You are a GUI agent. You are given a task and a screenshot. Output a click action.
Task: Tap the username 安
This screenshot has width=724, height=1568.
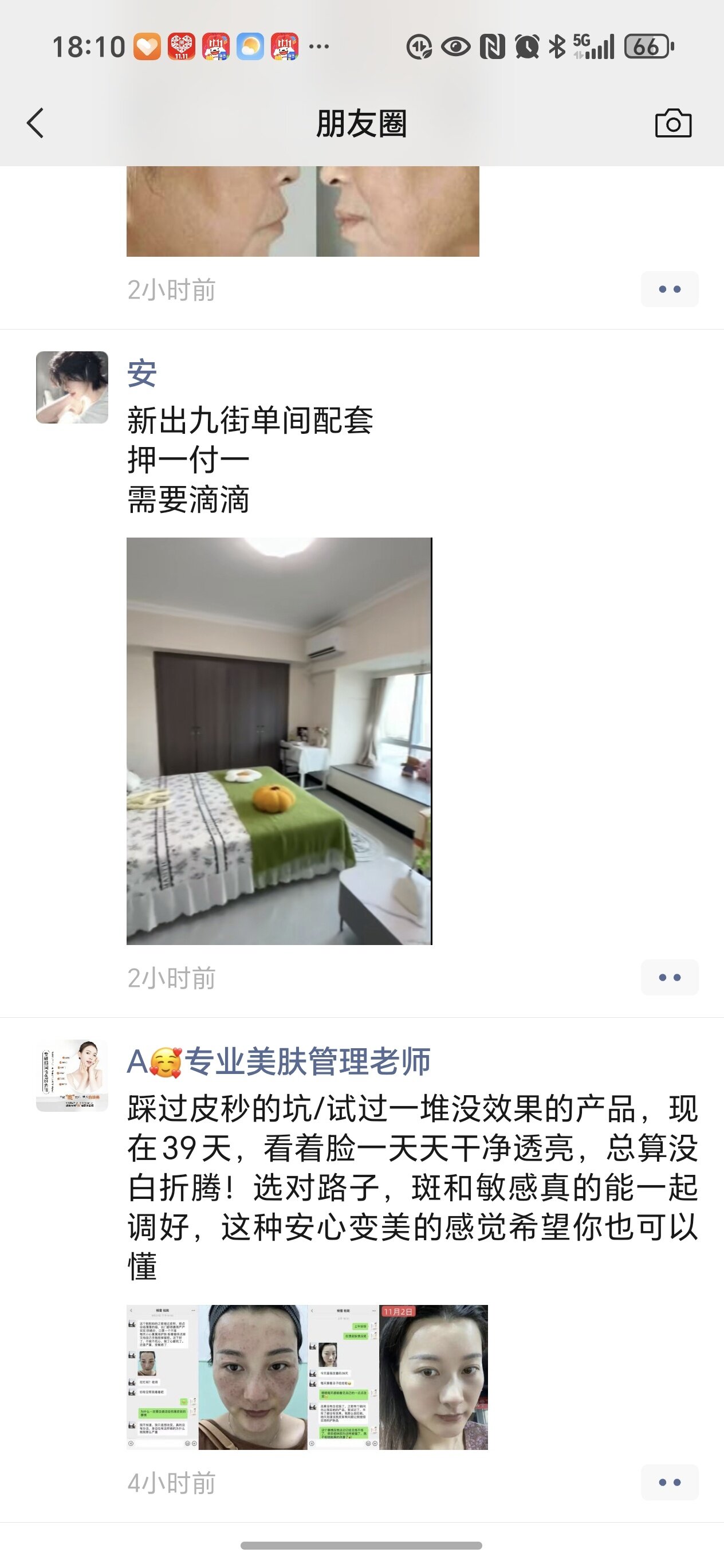click(x=141, y=373)
